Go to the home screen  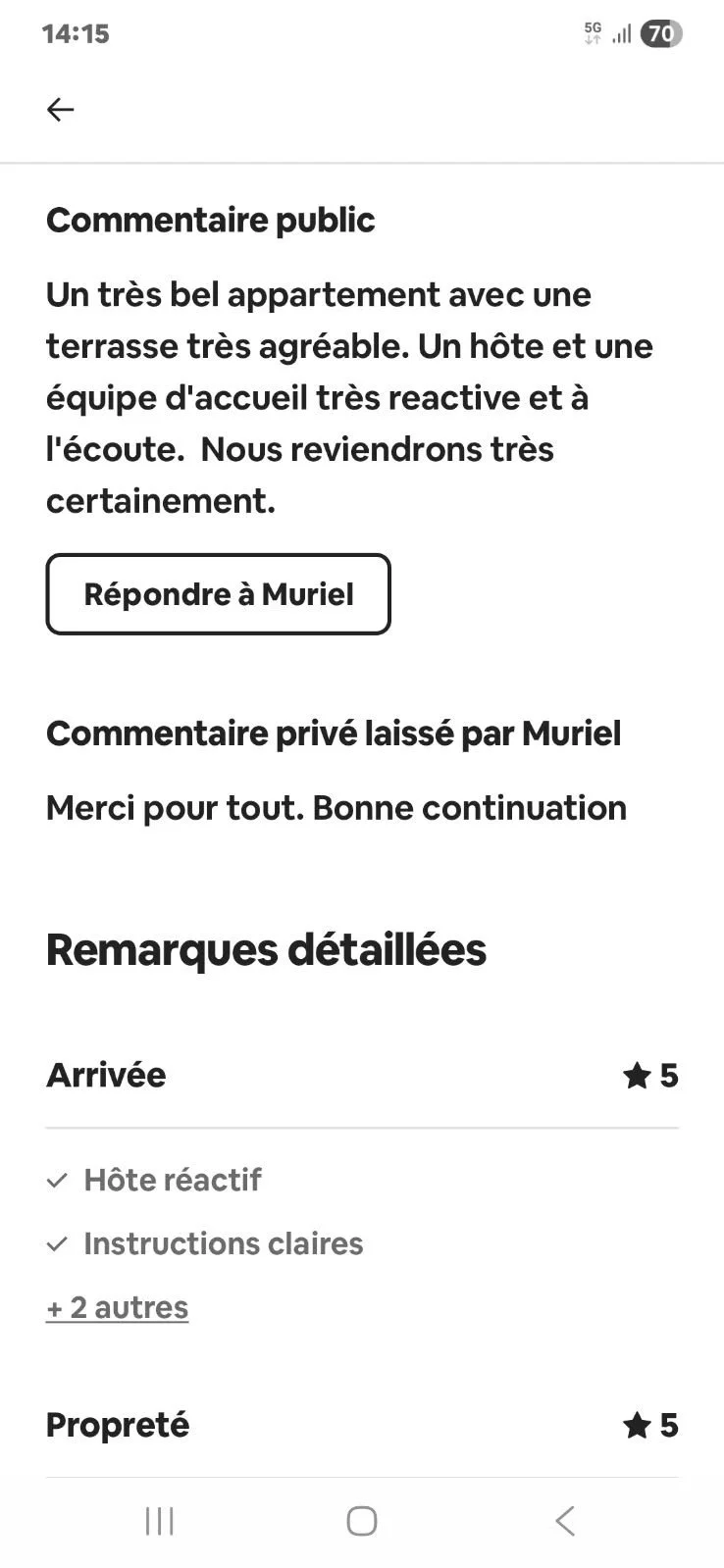coord(362,1521)
